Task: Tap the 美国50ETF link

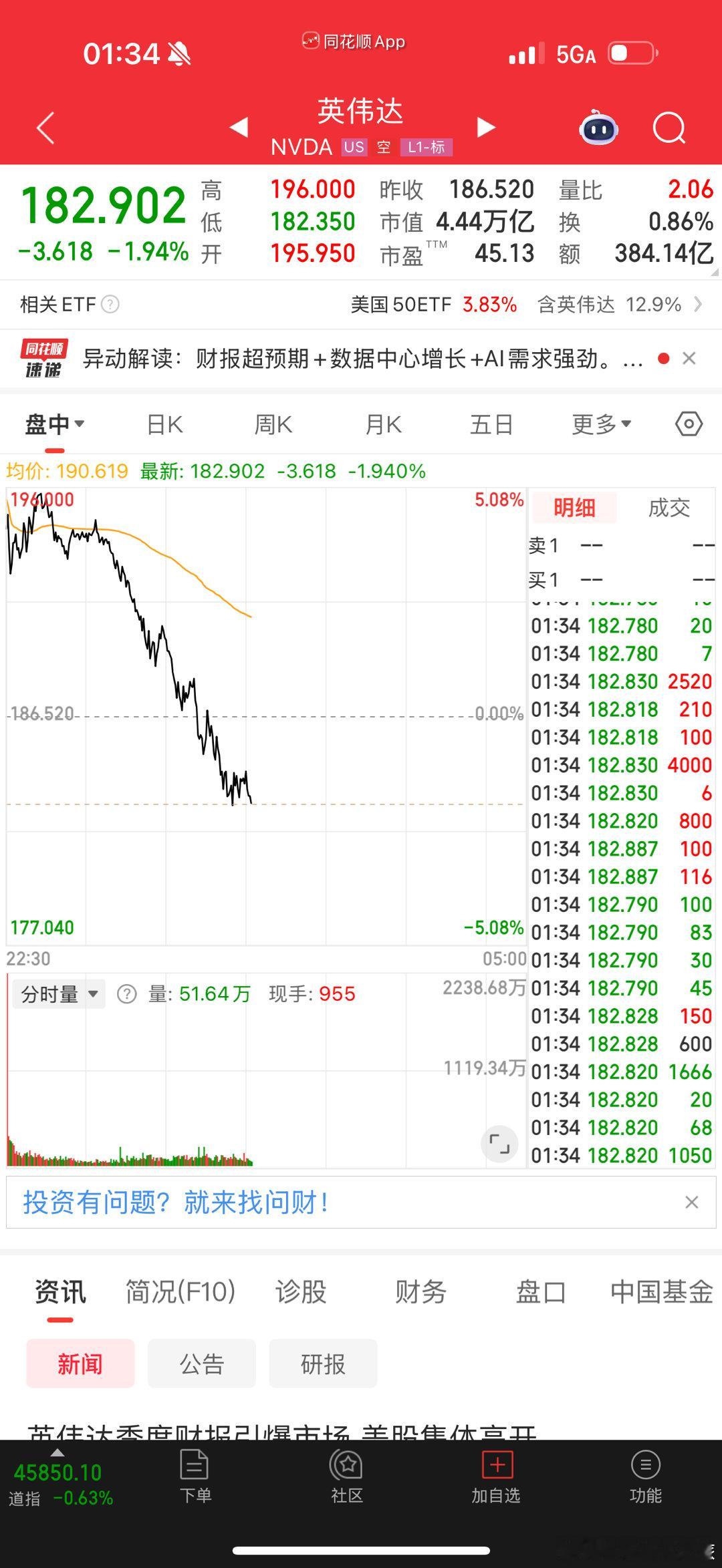Action: (402, 305)
